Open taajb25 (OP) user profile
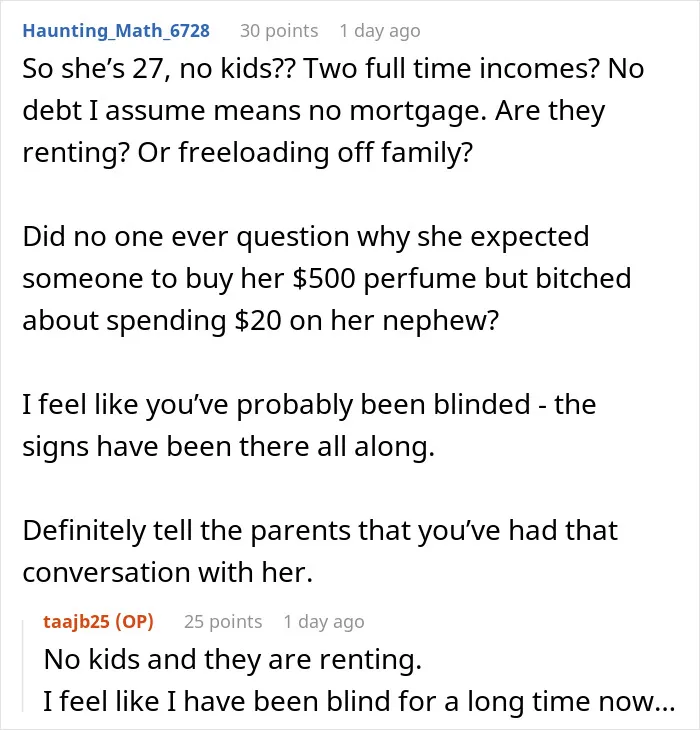Viewport: 700px width, 730px height. pos(98,622)
